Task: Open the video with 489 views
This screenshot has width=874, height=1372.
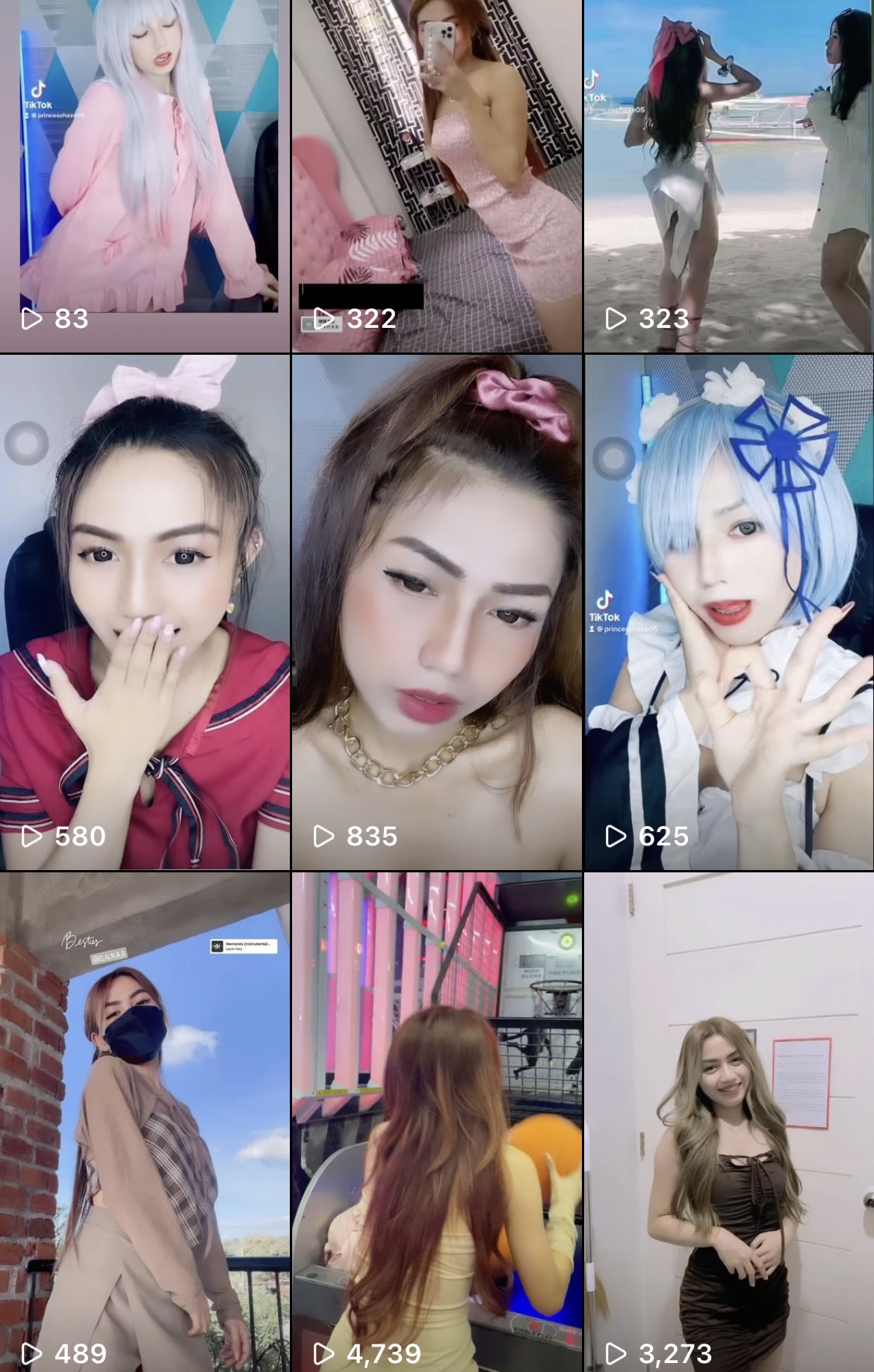Action: pyautogui.click(x=145, y=1120)
